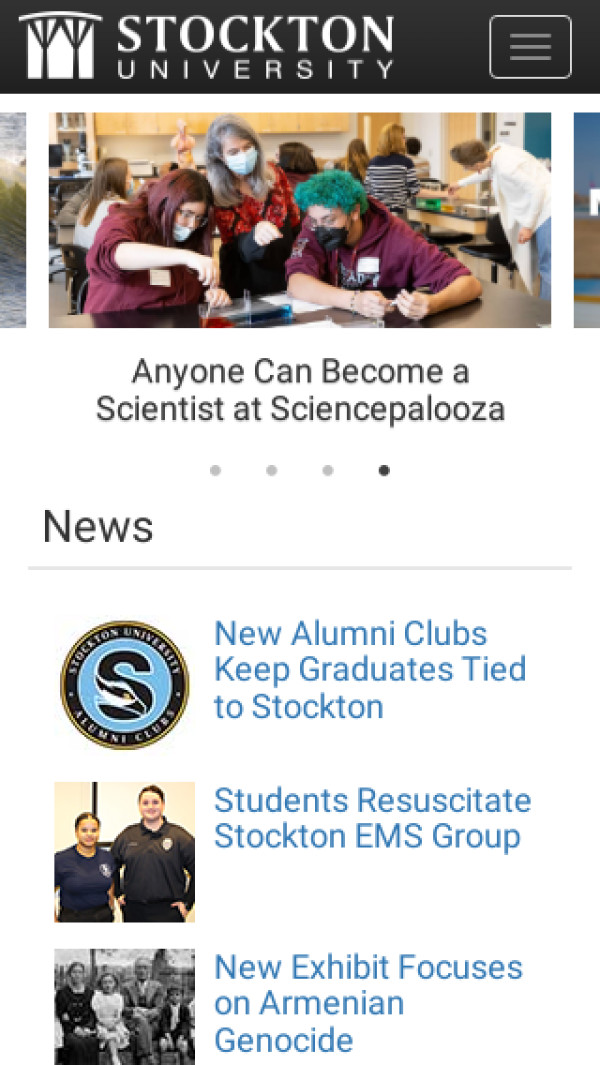Open the Sciencepalooza carousel image

300,219
